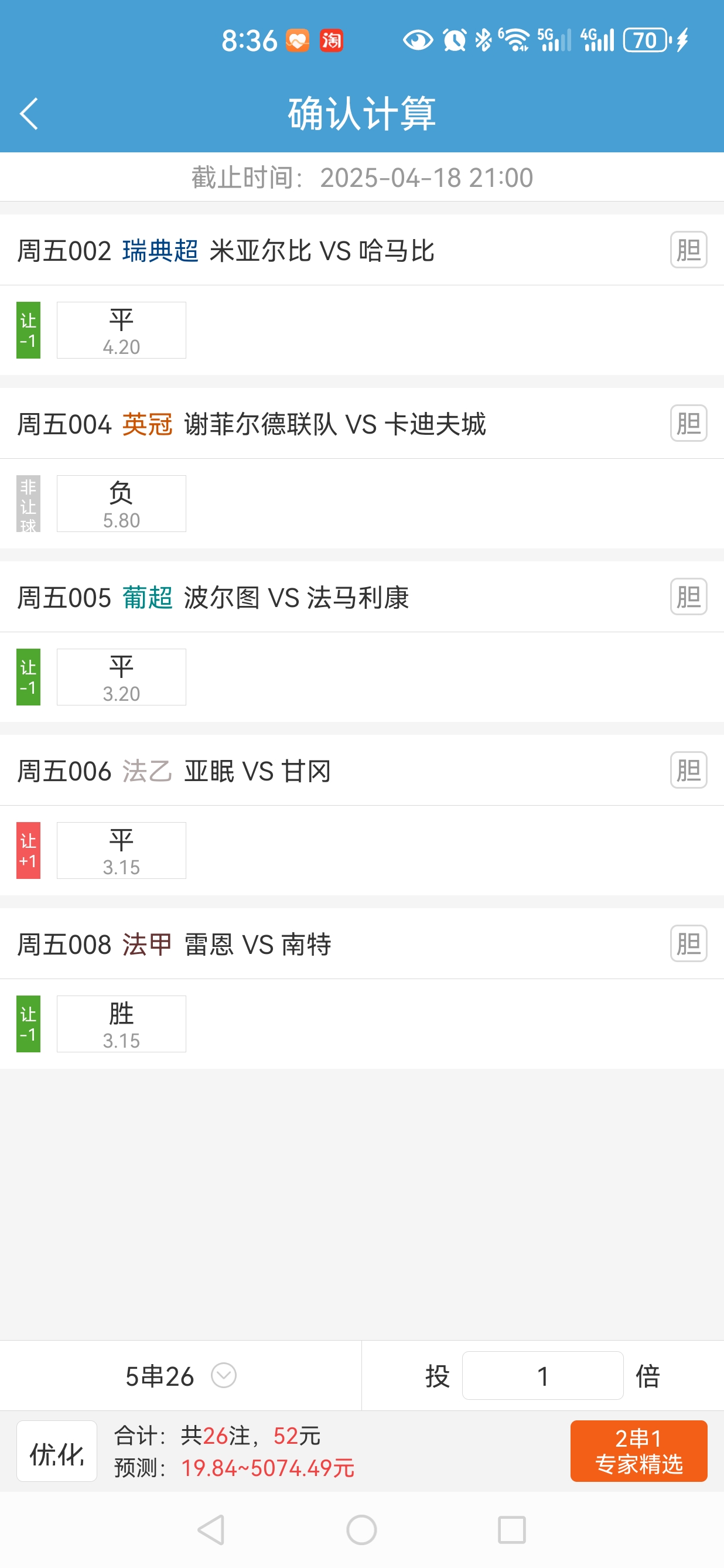Image resolution: width=724 pixels, height=1568 pixels.
Task: Toggle 胆 for 亚眠 VS 甘冈
Action: pyautogui.click(x=688, y=770)
